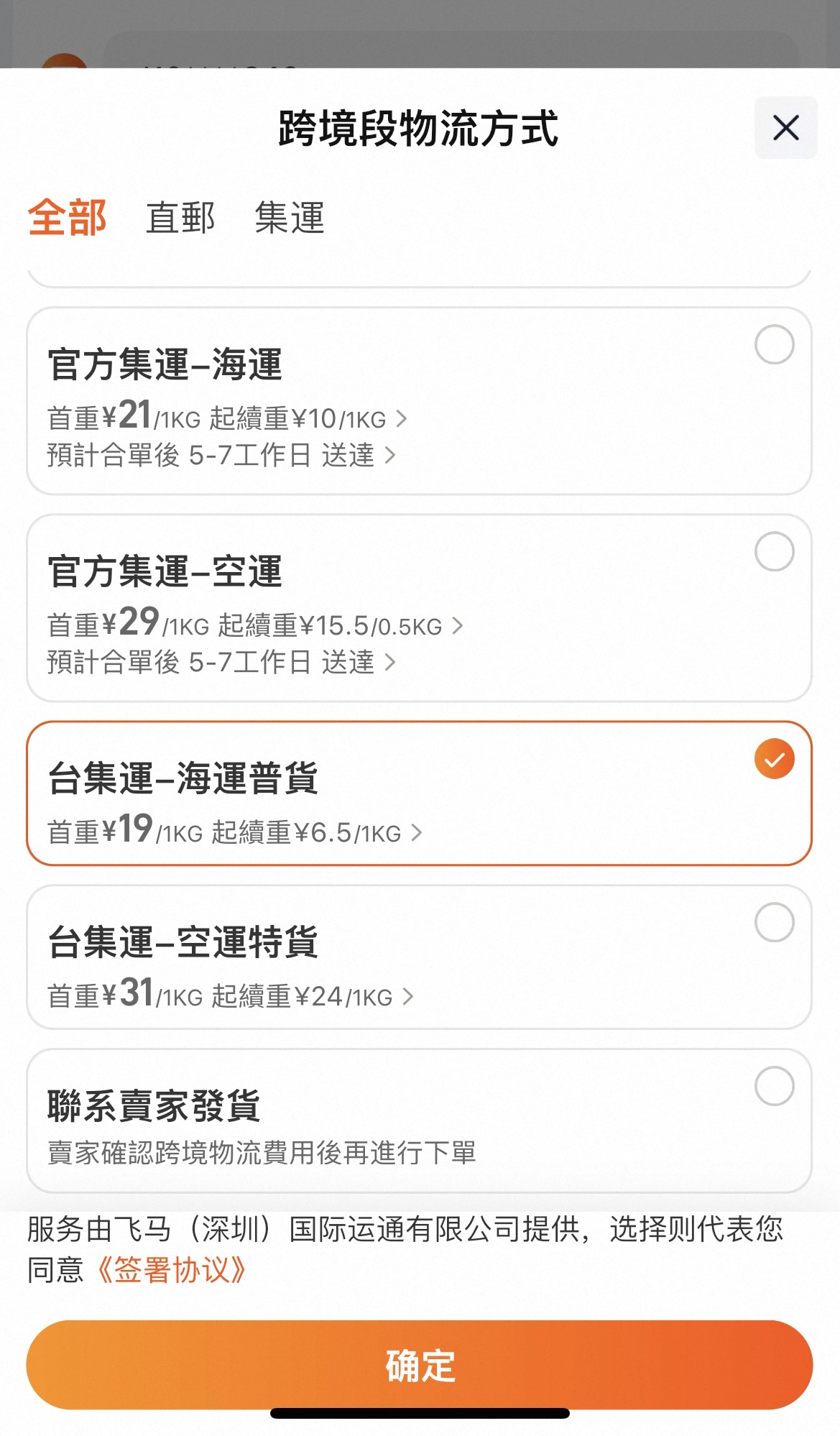
Task: Switch to the 集運 tab
Action: click(x=290, y=218)
